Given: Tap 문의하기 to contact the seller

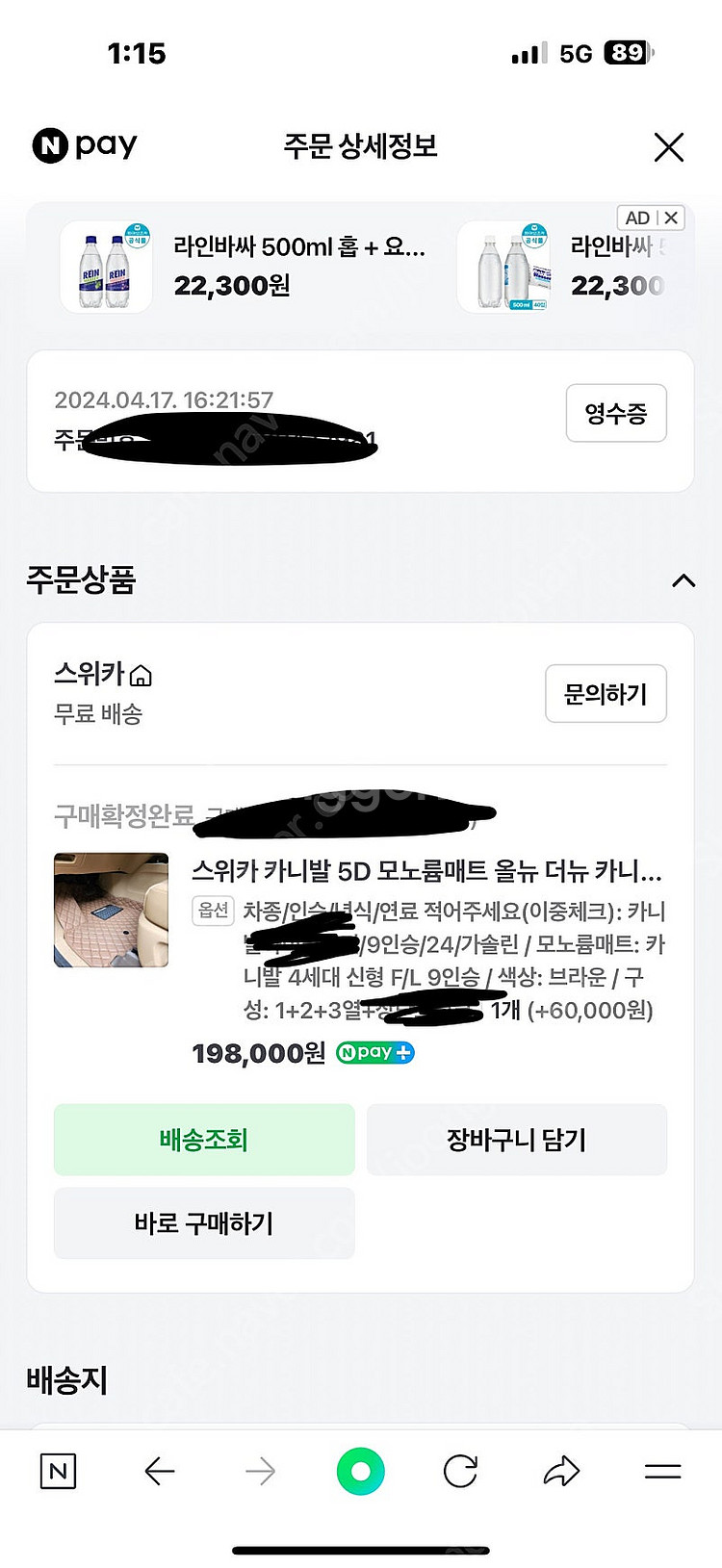Looking at the screenshot, I should (605, 693).
